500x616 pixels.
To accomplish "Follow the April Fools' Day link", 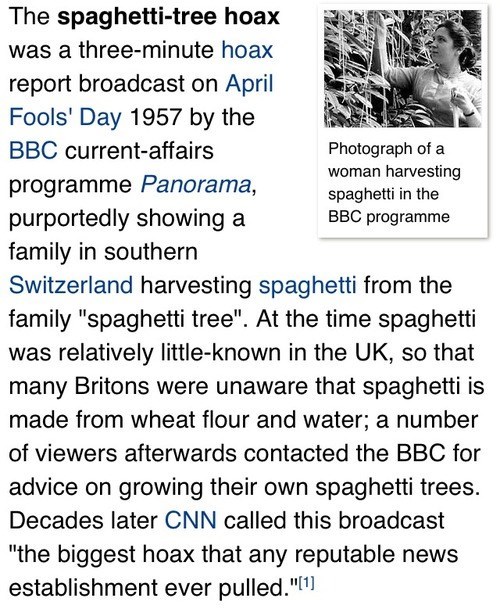I will 65,117.
